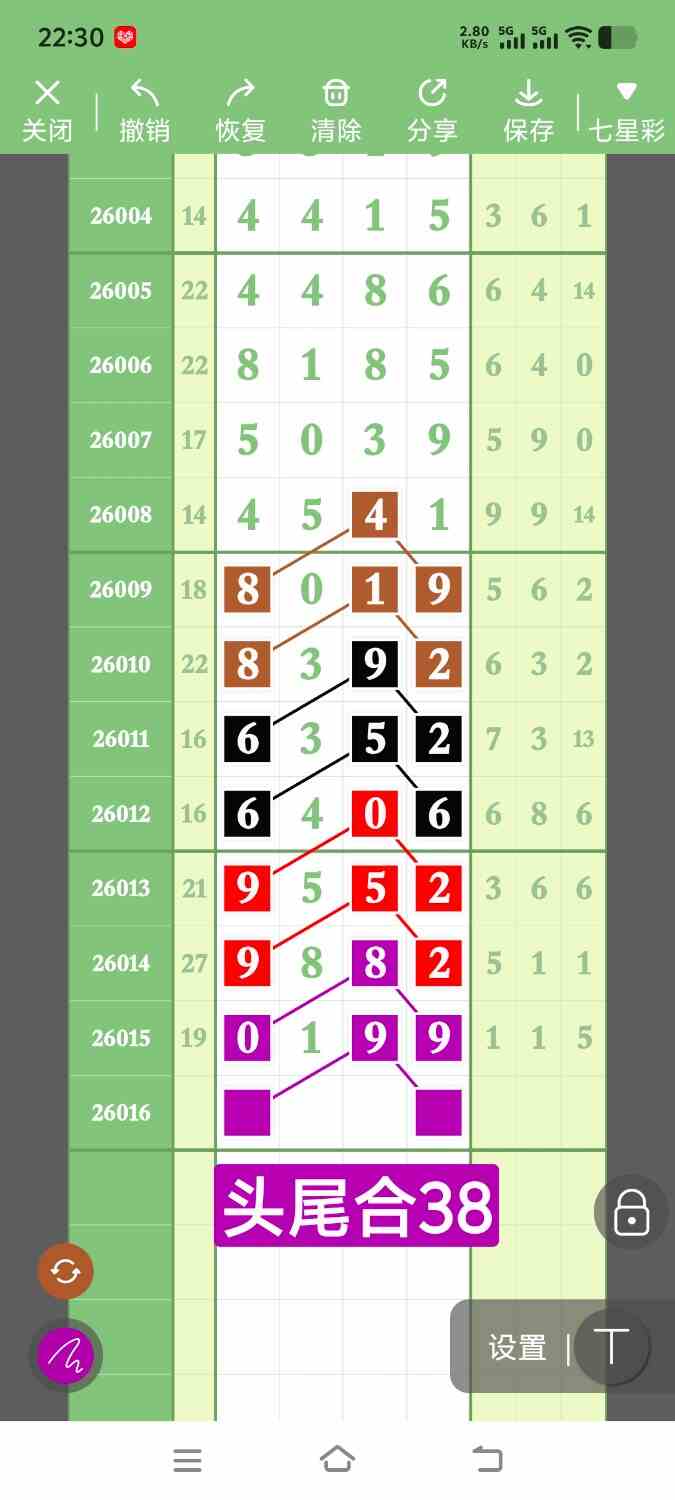Share this trend chart
Image resolution: width=675 pixels, height=1500 pixels.
pos(432,111)
